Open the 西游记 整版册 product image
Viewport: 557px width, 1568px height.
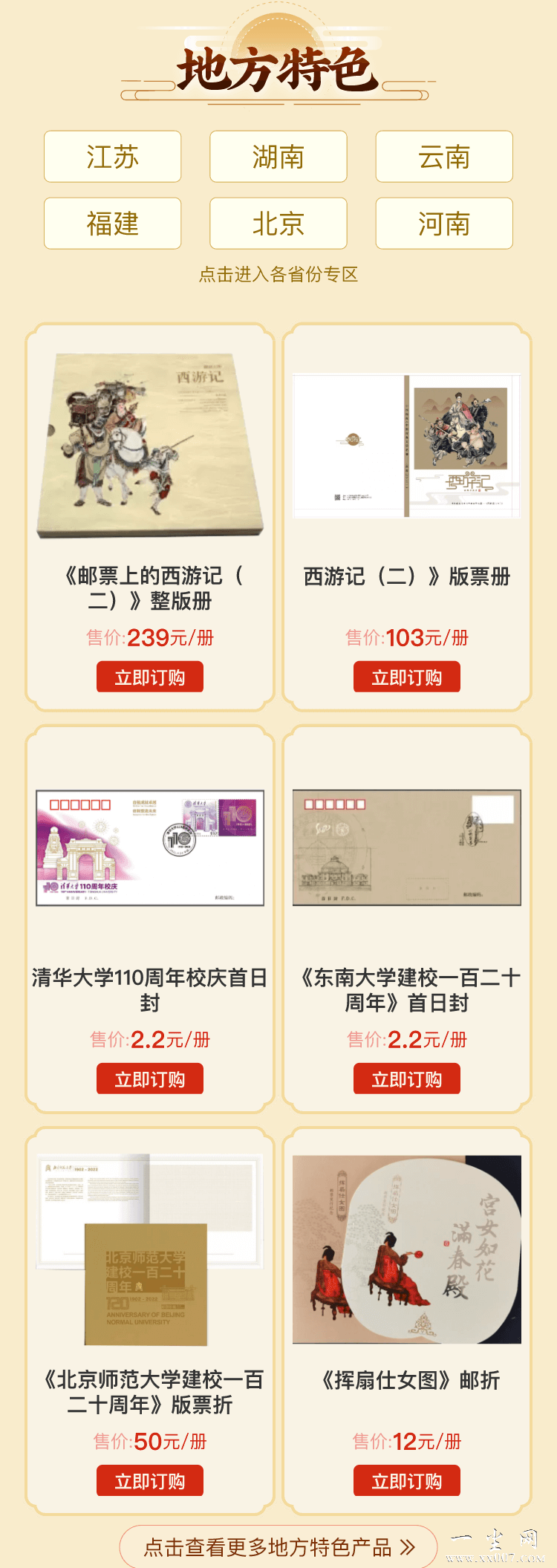coord(150,446)
